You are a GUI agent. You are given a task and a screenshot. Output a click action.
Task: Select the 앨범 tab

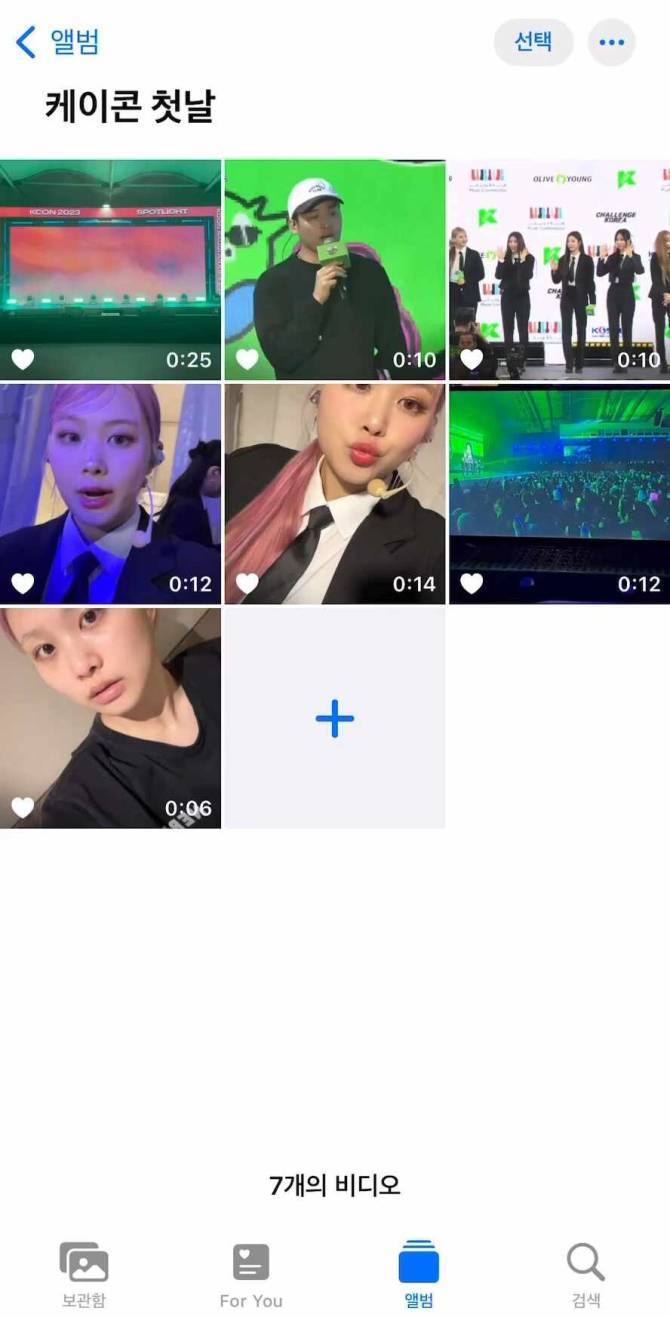pos(418,1274)
